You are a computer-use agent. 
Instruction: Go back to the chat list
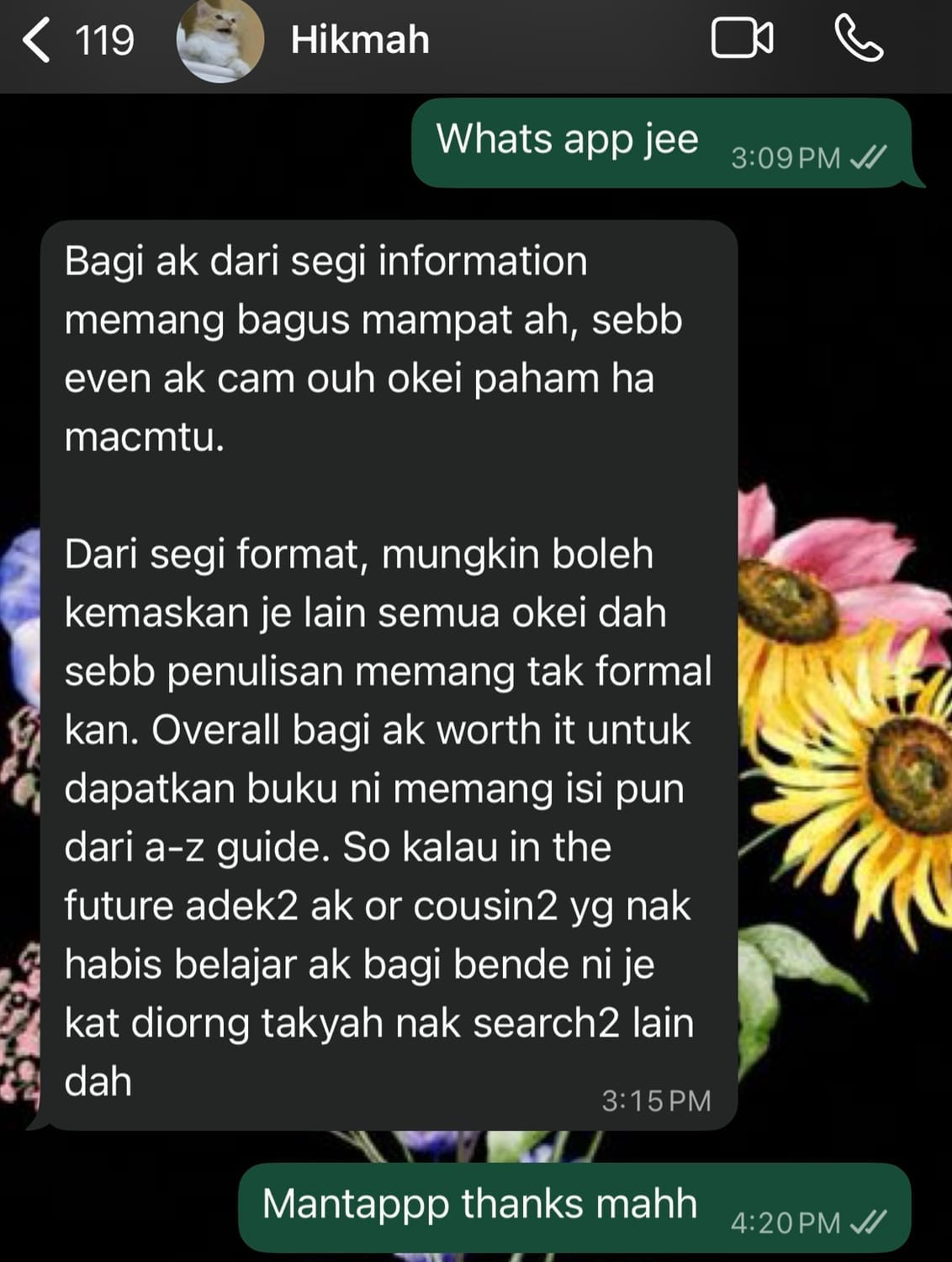pyautogui.click(x=38, y=40)
